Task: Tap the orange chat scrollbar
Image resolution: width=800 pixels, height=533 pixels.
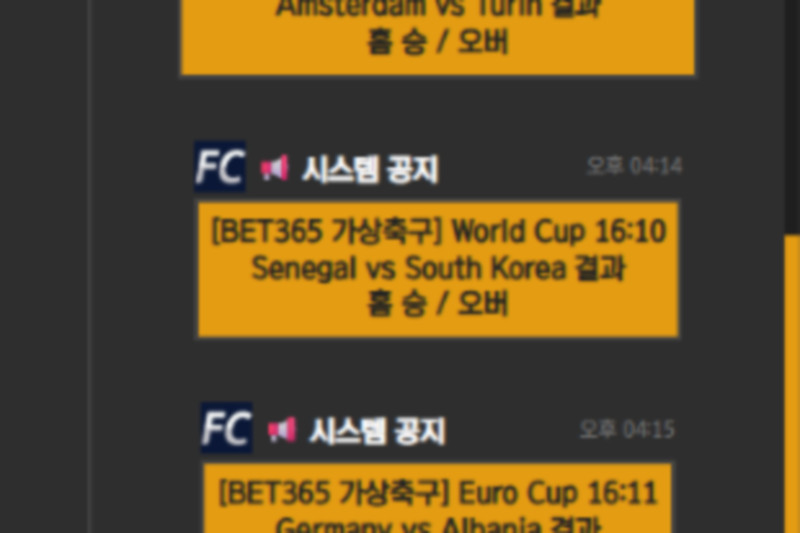Action: 792,380
